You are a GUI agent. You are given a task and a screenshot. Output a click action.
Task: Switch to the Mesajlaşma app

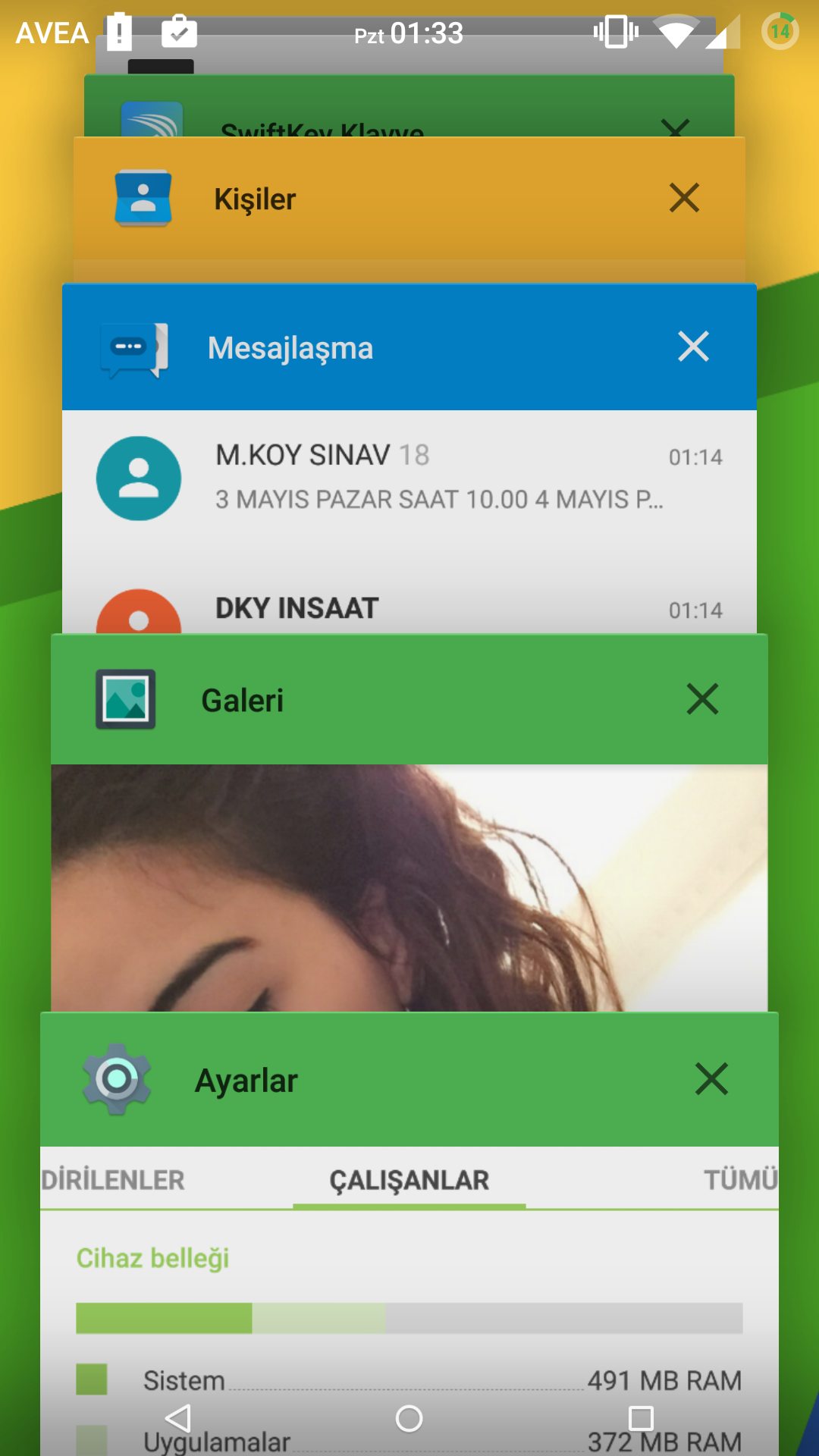409,485
